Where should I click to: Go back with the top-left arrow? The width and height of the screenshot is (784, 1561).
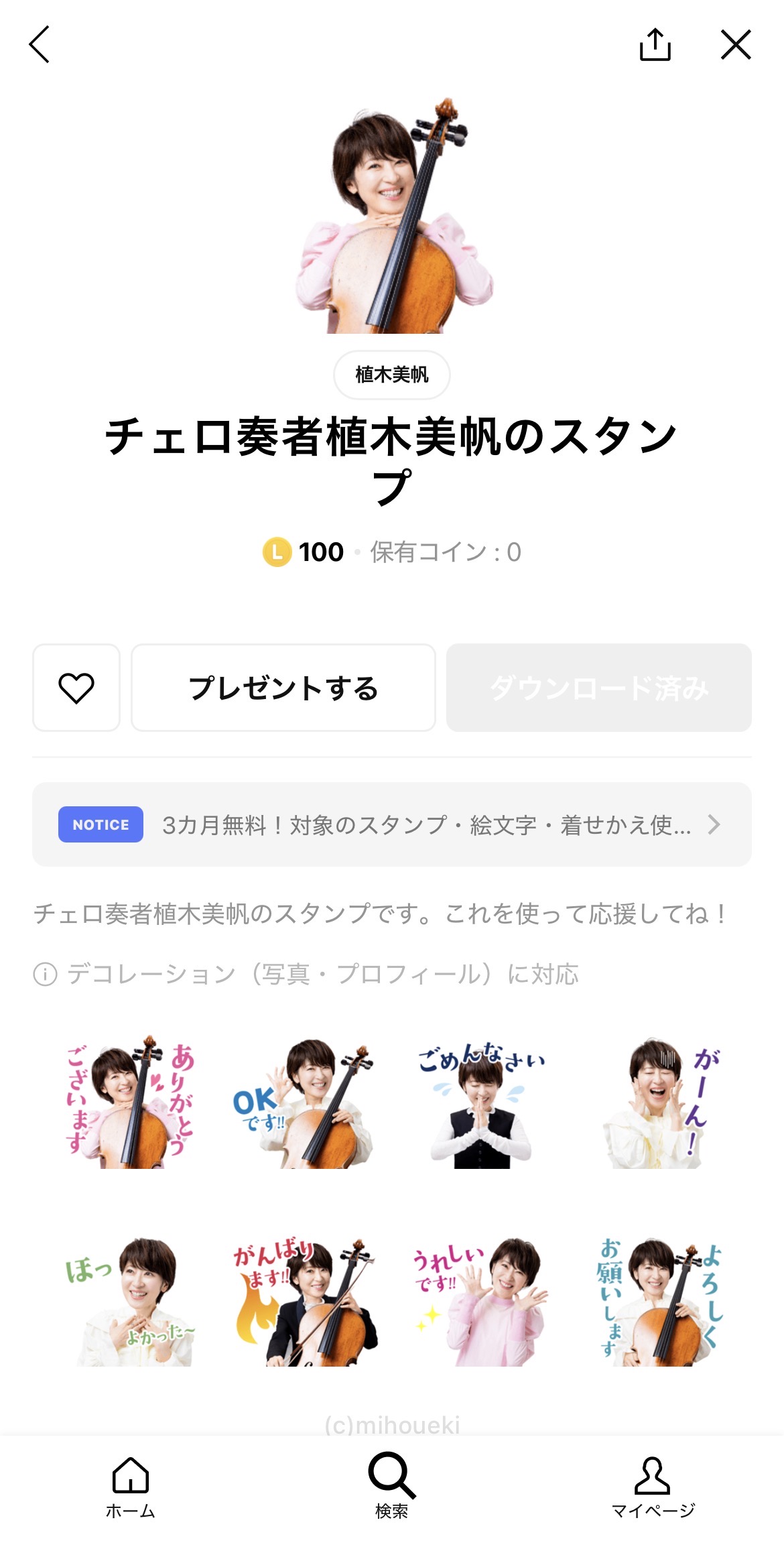40,45
